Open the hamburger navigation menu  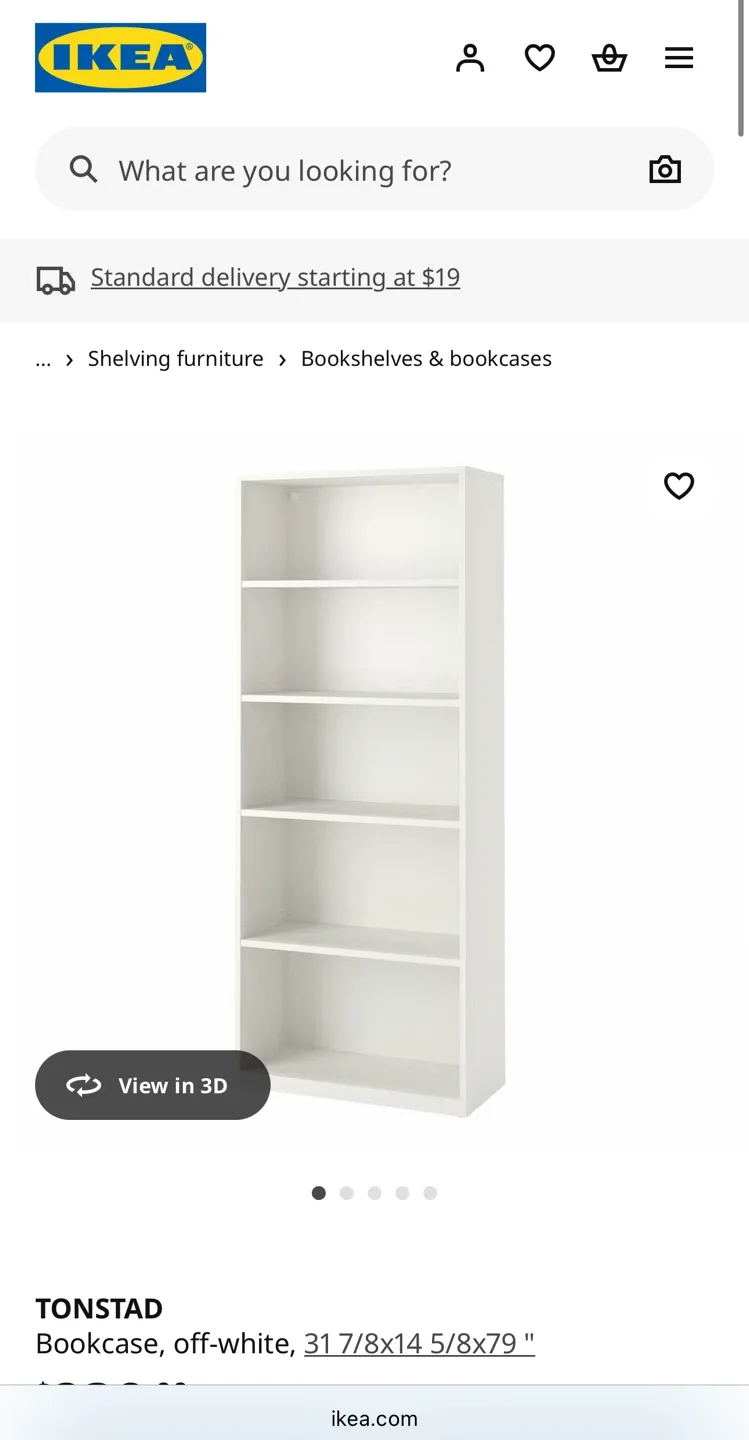click(x=679, y=57)
